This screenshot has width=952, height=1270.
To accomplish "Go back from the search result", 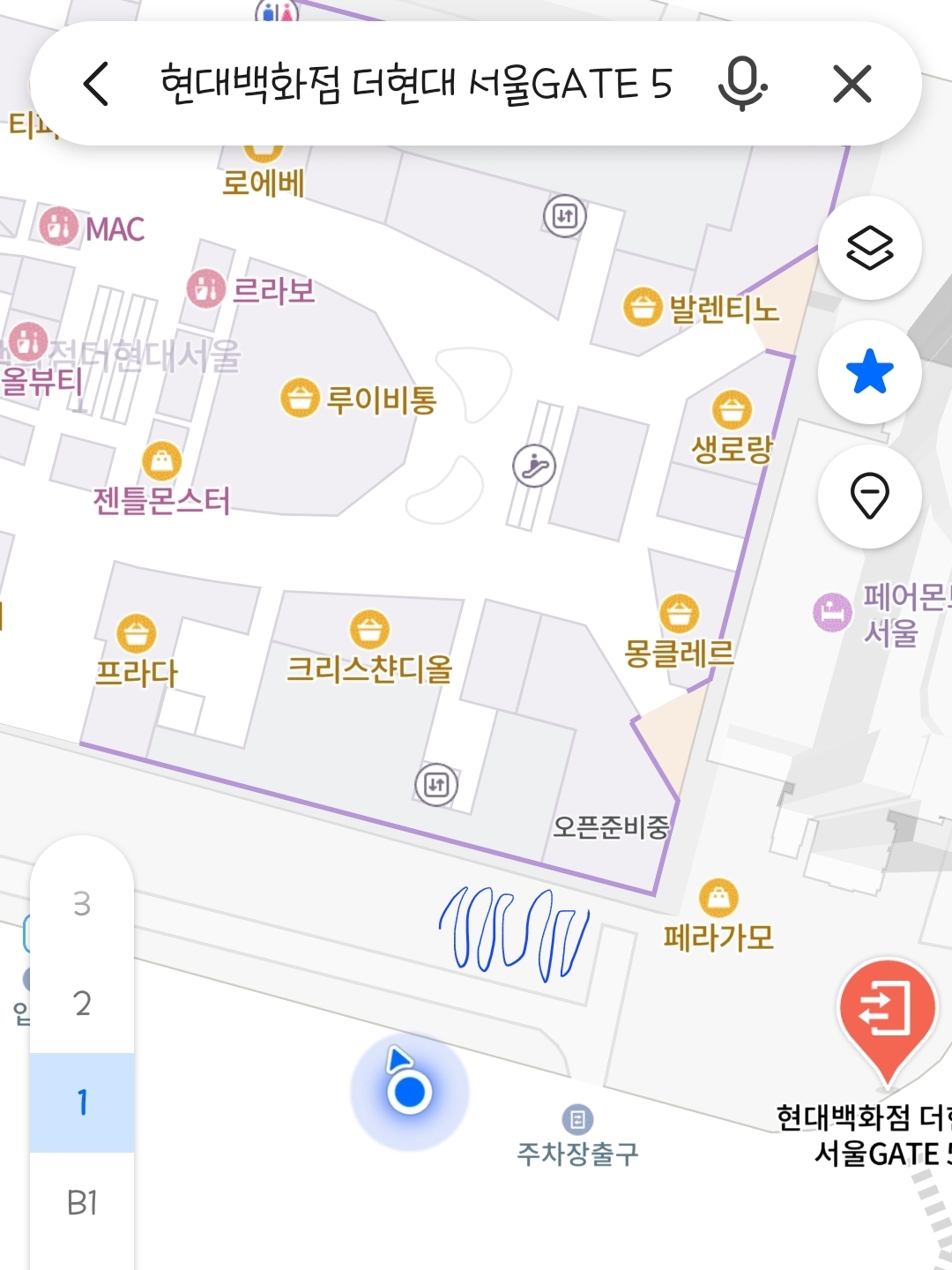I will (x=96, y=85).
